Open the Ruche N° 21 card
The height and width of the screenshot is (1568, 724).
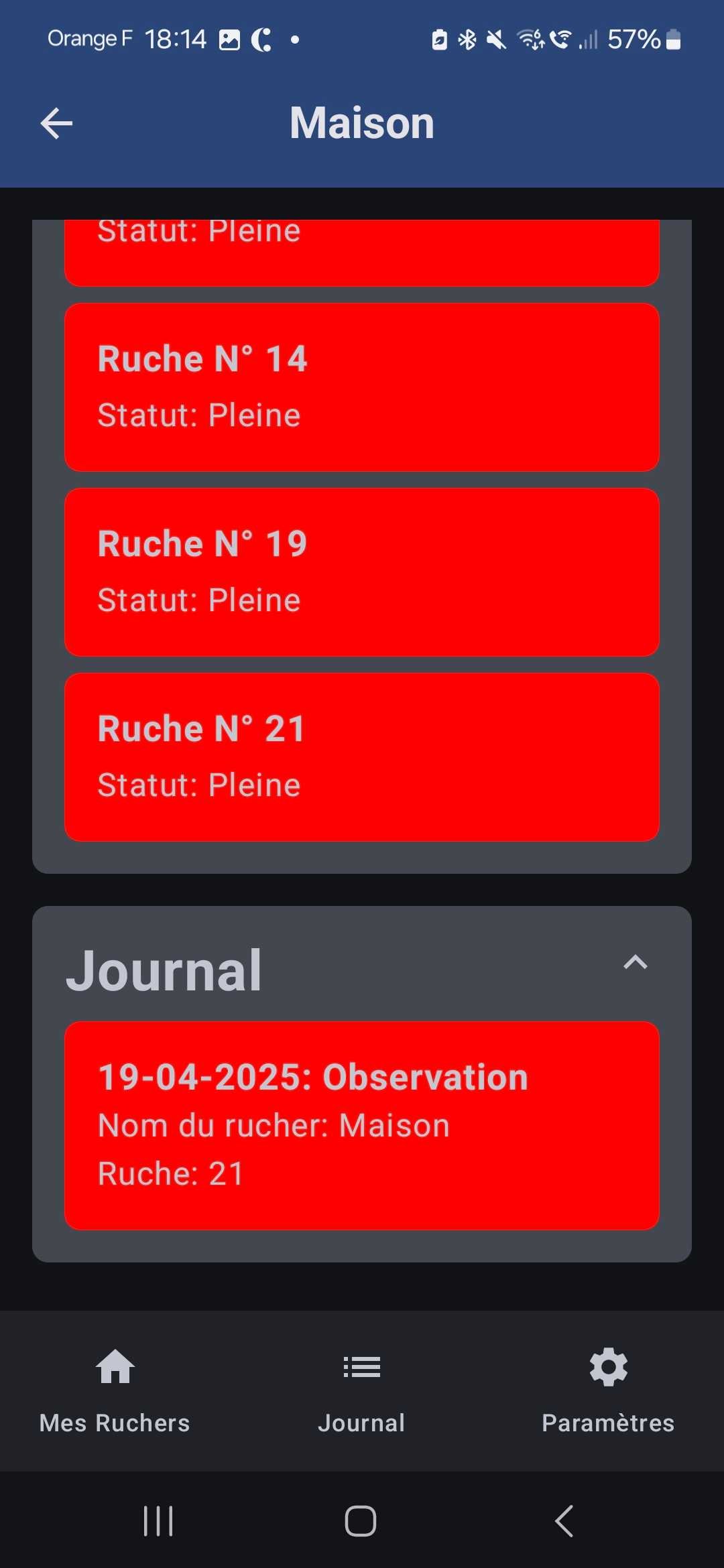[x=362, y=757]
